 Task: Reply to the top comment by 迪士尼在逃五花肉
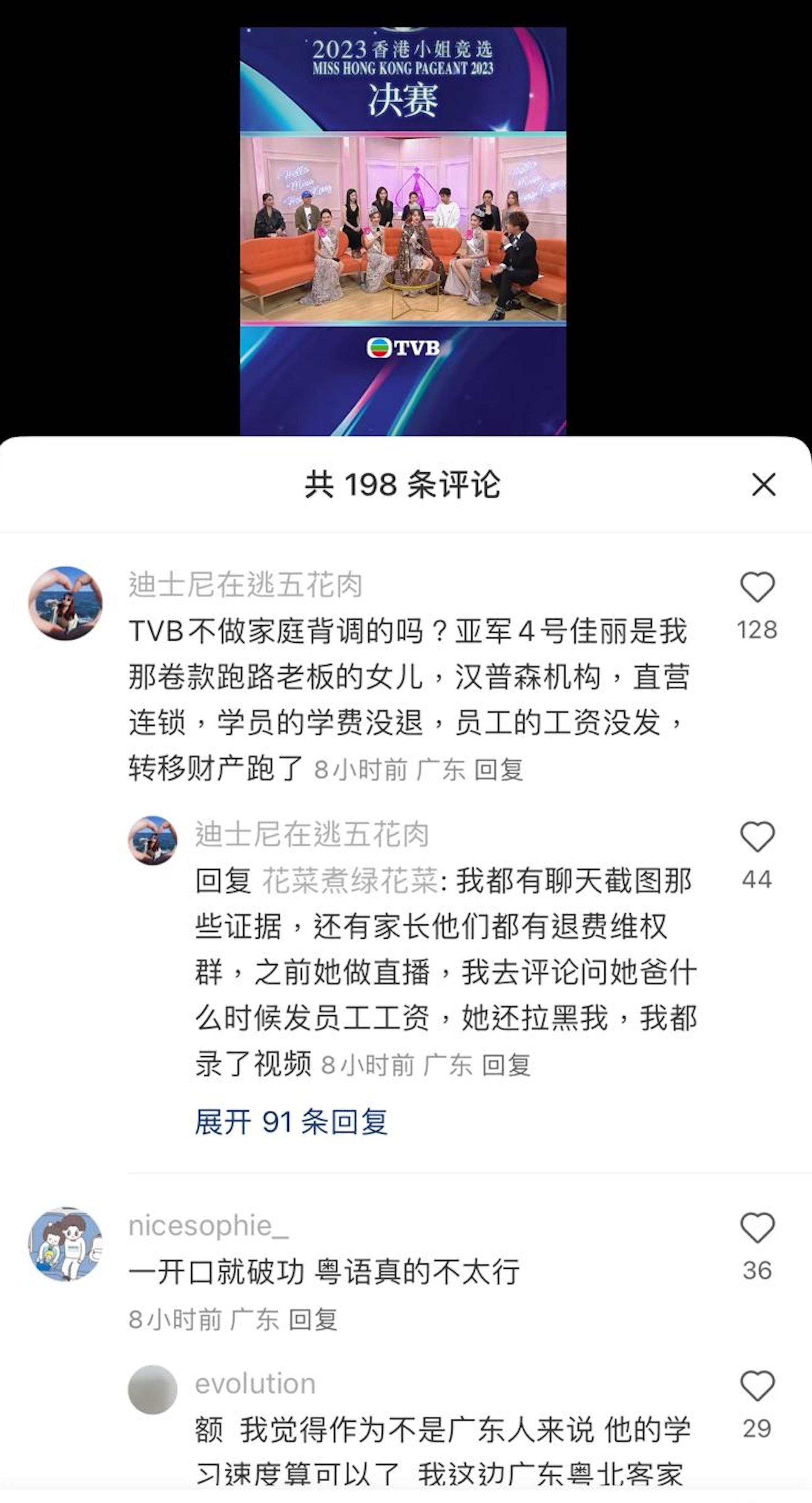coord(498,770)
